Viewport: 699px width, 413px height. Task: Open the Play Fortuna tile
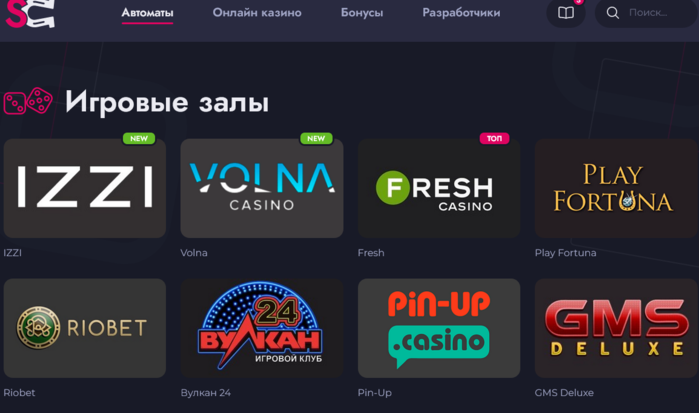point(615,188)
